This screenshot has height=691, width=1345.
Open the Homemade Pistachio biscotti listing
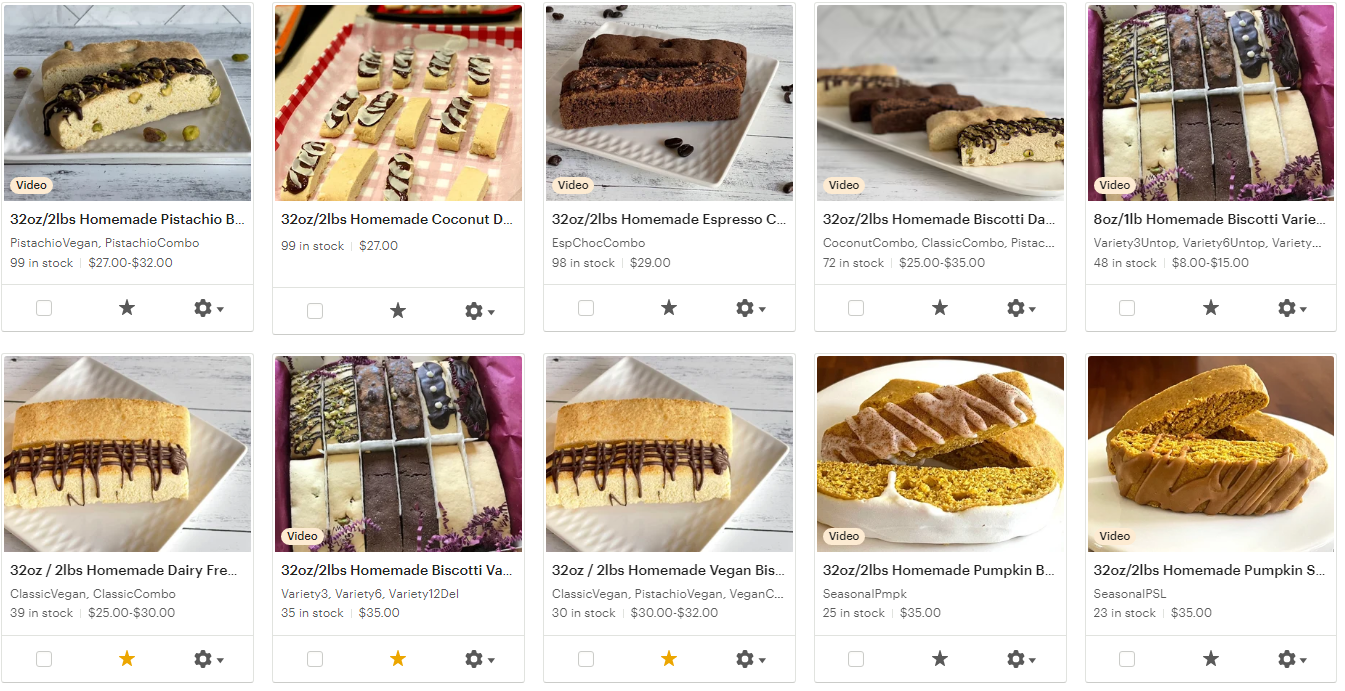coord(127,219)
